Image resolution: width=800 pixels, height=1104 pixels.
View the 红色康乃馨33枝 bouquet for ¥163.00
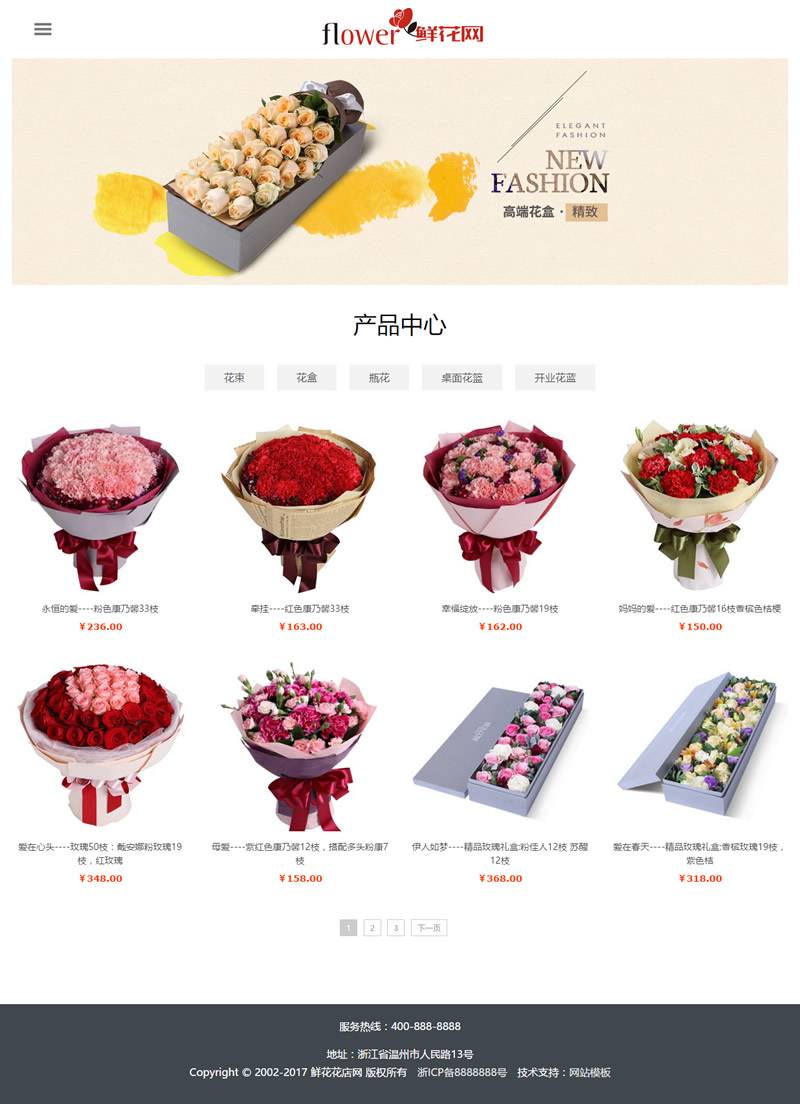click(300, 507)
